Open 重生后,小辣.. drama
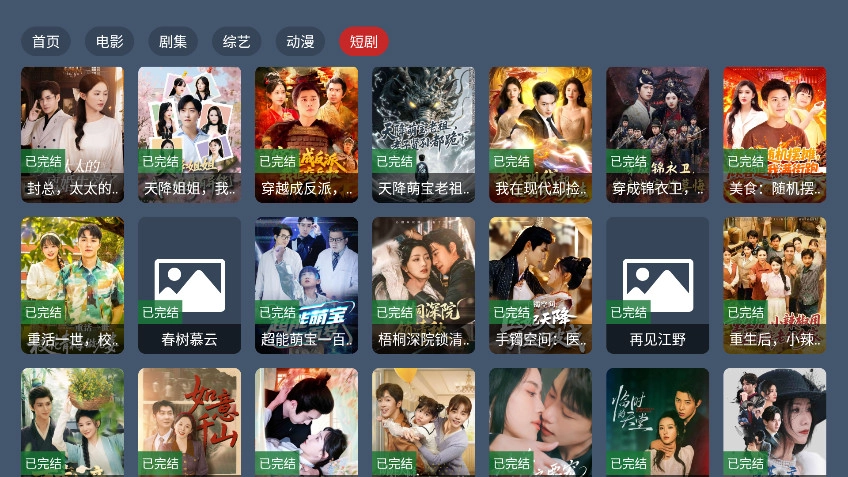Screen dimensions: 848x477 774,284
